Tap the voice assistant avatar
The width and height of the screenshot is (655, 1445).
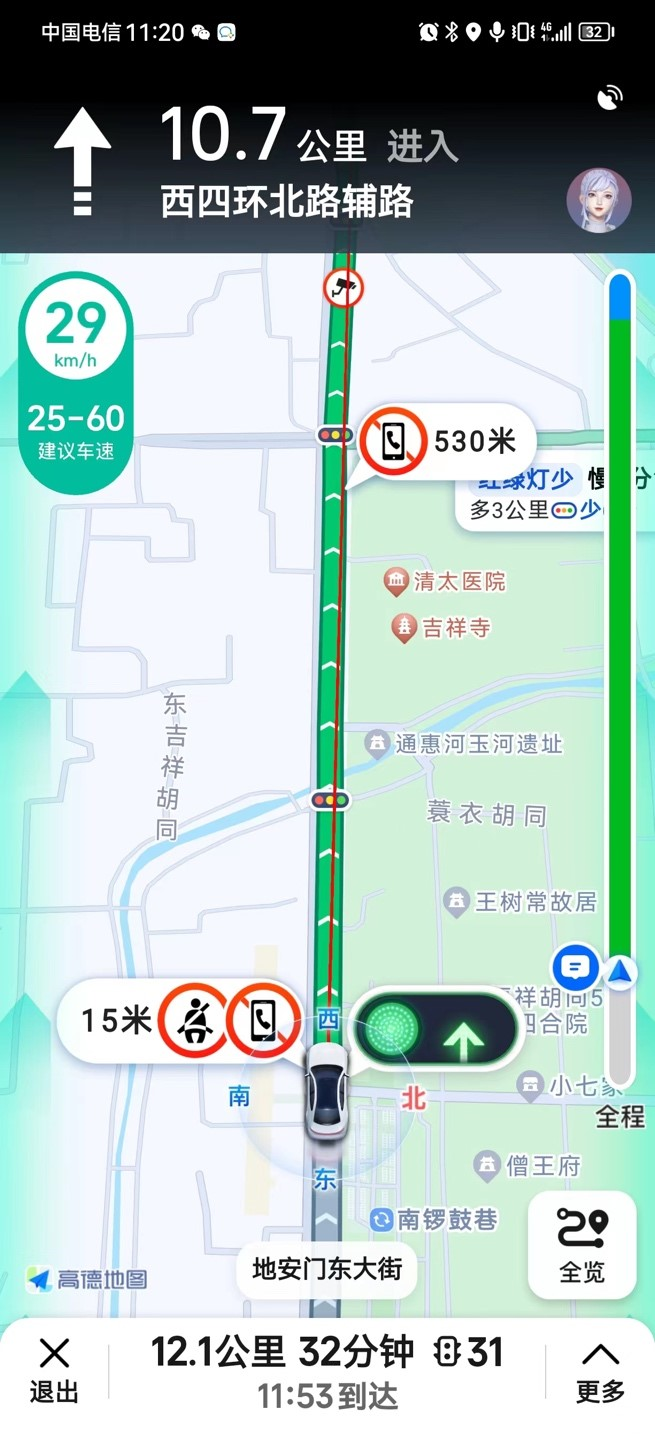(x=599, y=200)
